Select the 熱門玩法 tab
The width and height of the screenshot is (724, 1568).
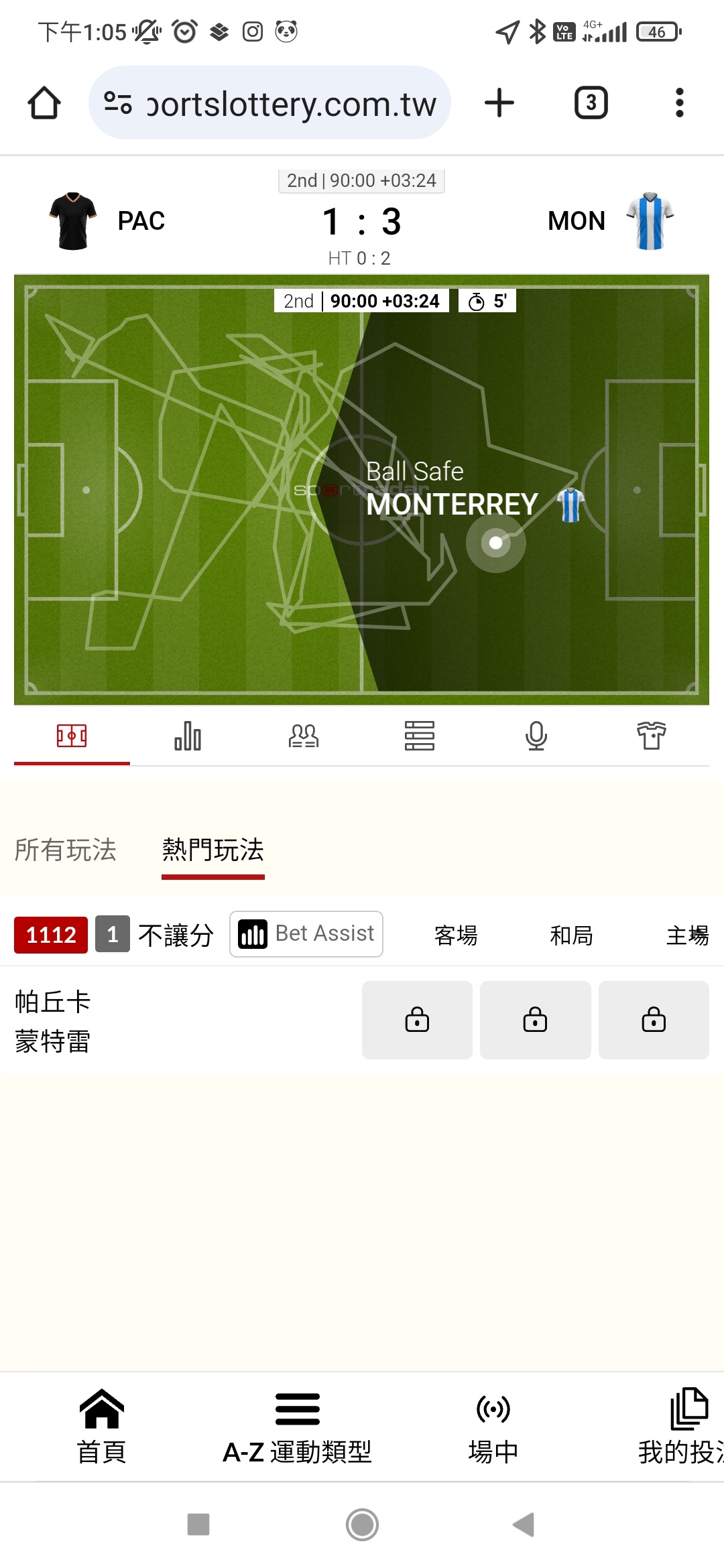click(213, 850)
